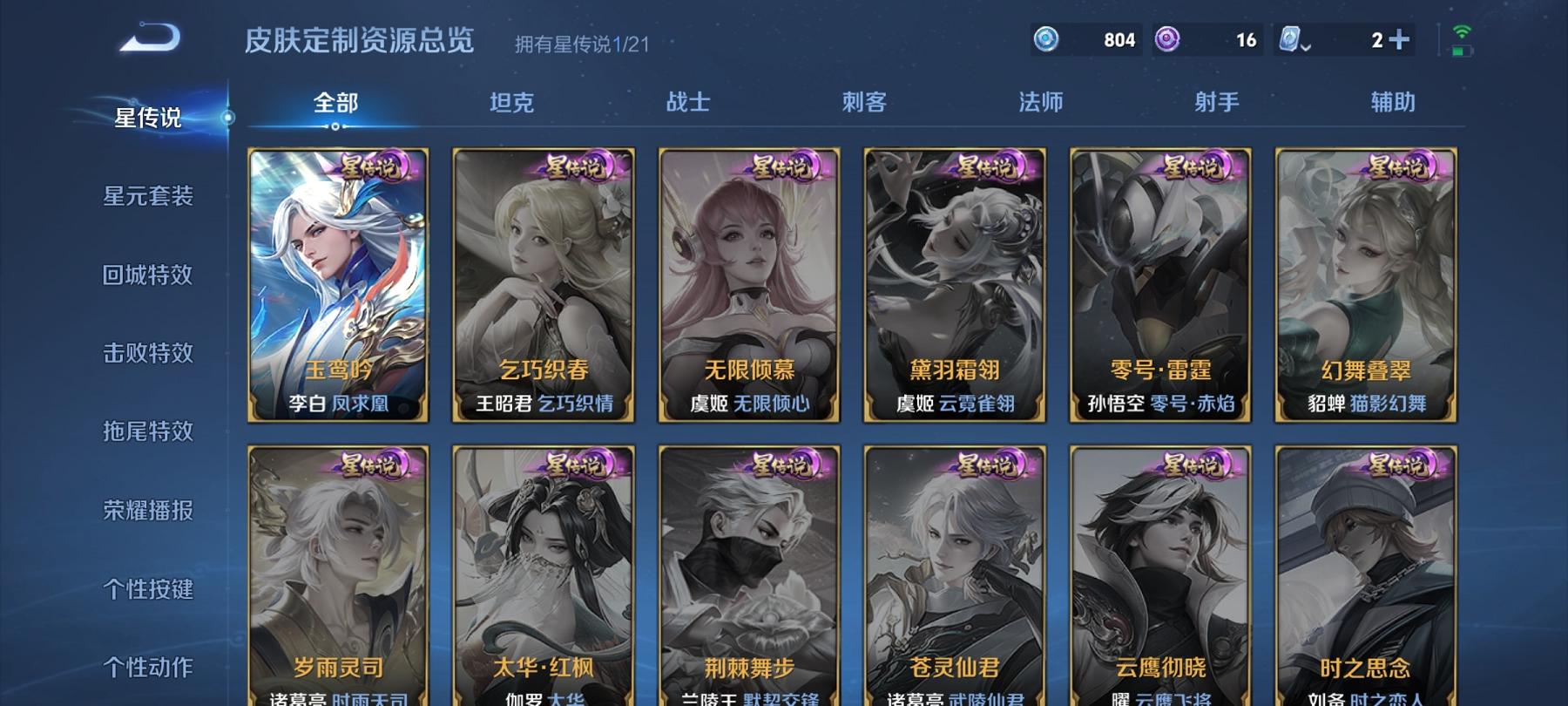
Task: Open the 幻舞叠翠 貂蝉 skin card
Action: pos(1366,285)
